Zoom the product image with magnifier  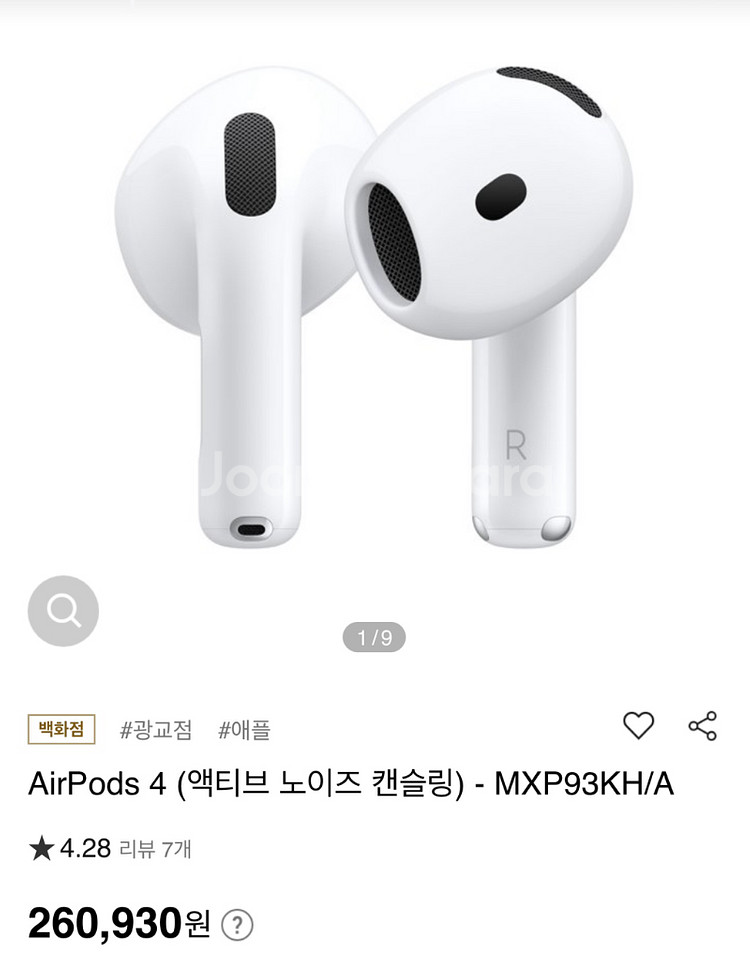click(x=63, y=610)
